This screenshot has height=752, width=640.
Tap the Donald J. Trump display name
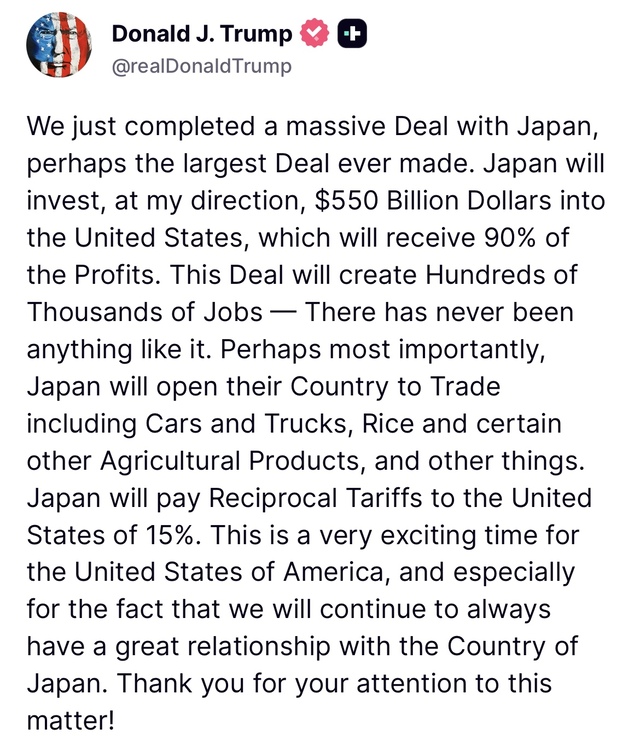coord(201,34)
